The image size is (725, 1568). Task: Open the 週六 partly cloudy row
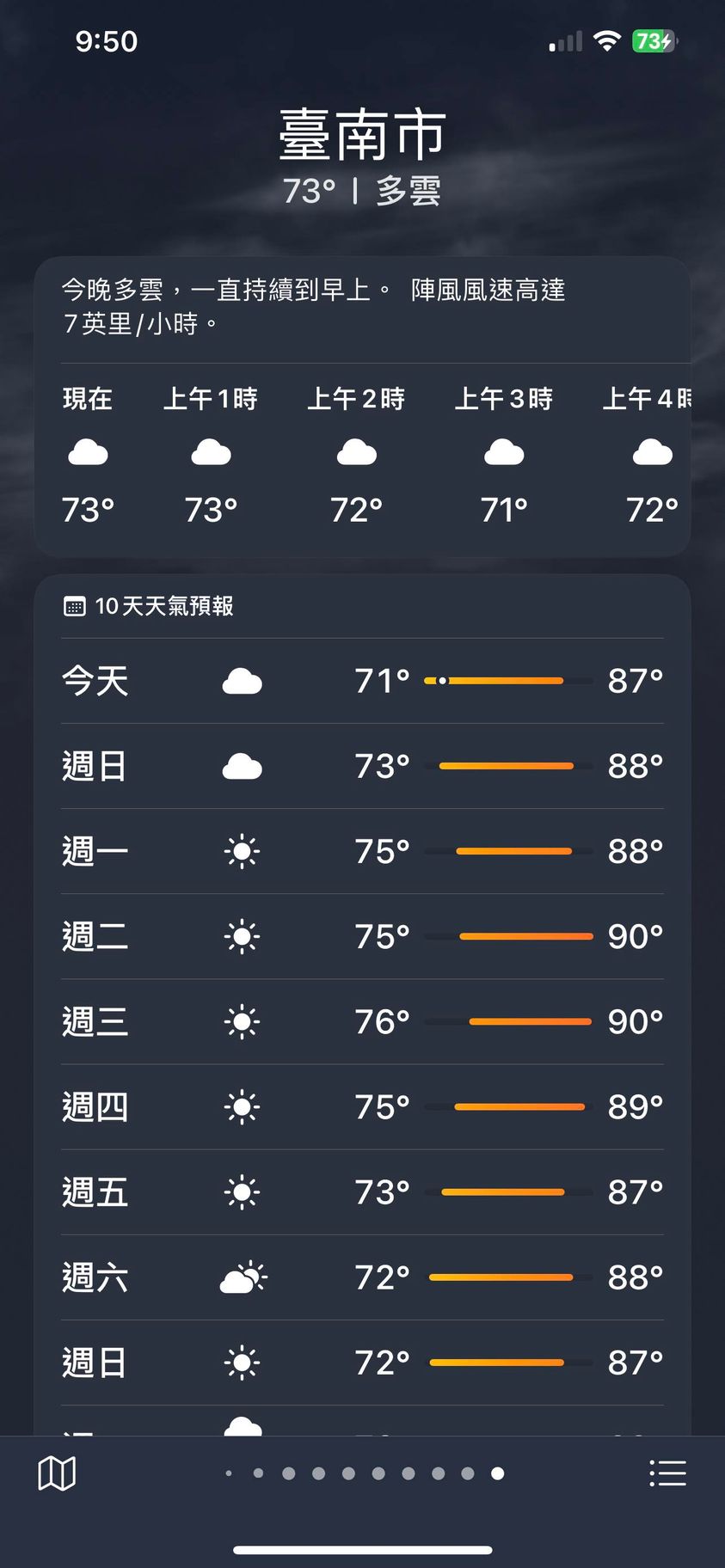click(x=362, y=1277)
